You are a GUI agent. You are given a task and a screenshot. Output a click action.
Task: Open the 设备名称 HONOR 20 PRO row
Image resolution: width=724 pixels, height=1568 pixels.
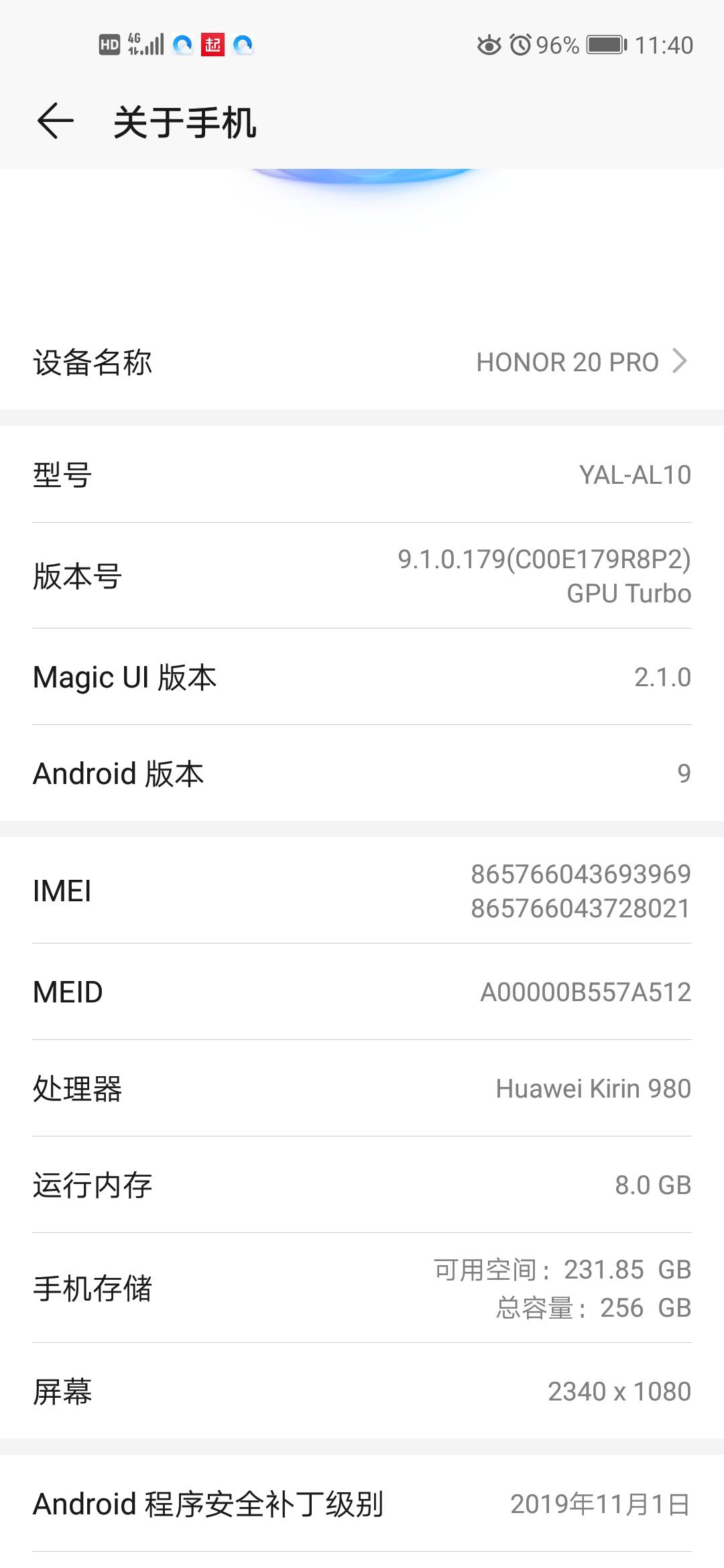[x=362, y=363]
